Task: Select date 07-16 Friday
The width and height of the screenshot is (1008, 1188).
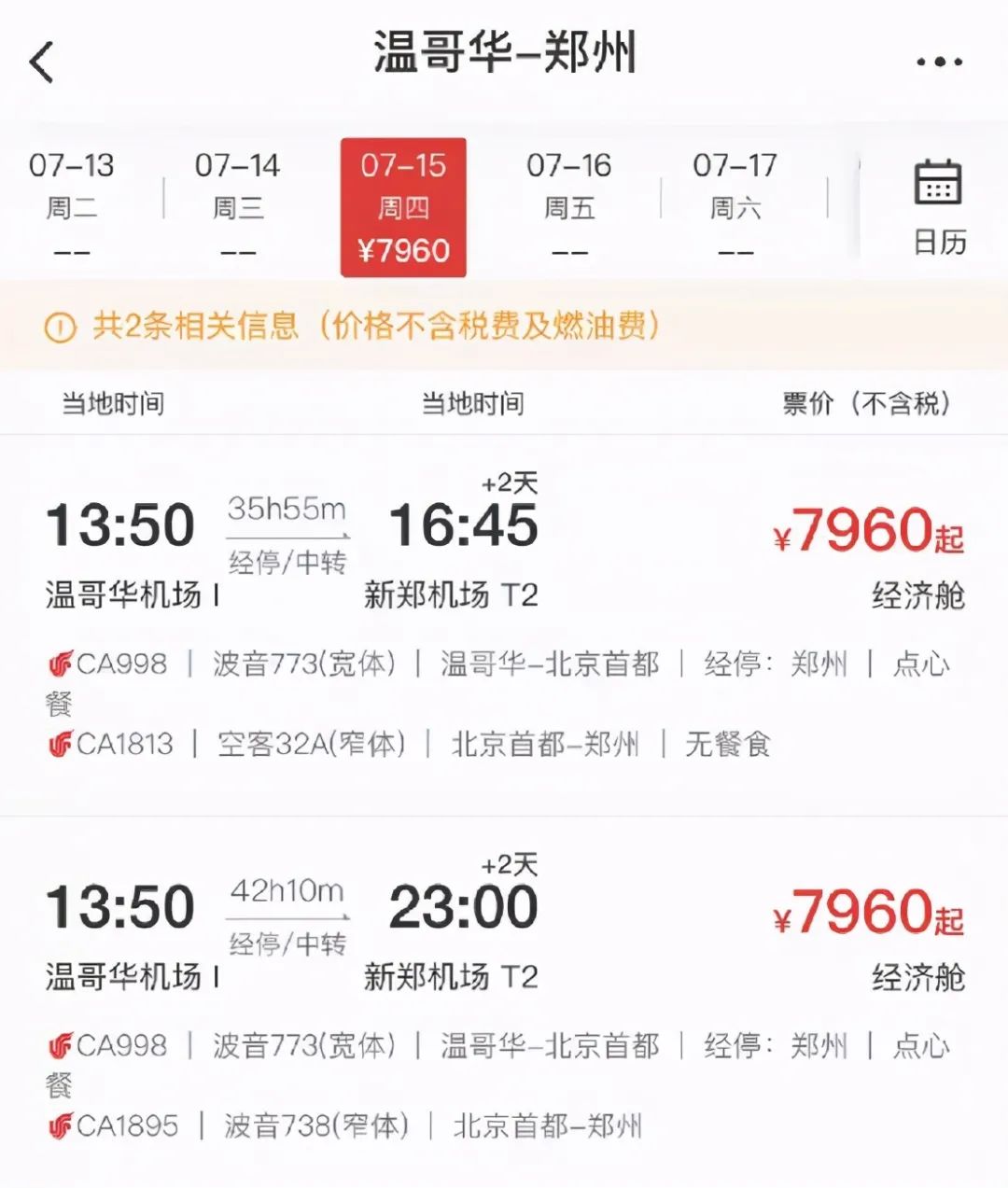Action: 568,207
